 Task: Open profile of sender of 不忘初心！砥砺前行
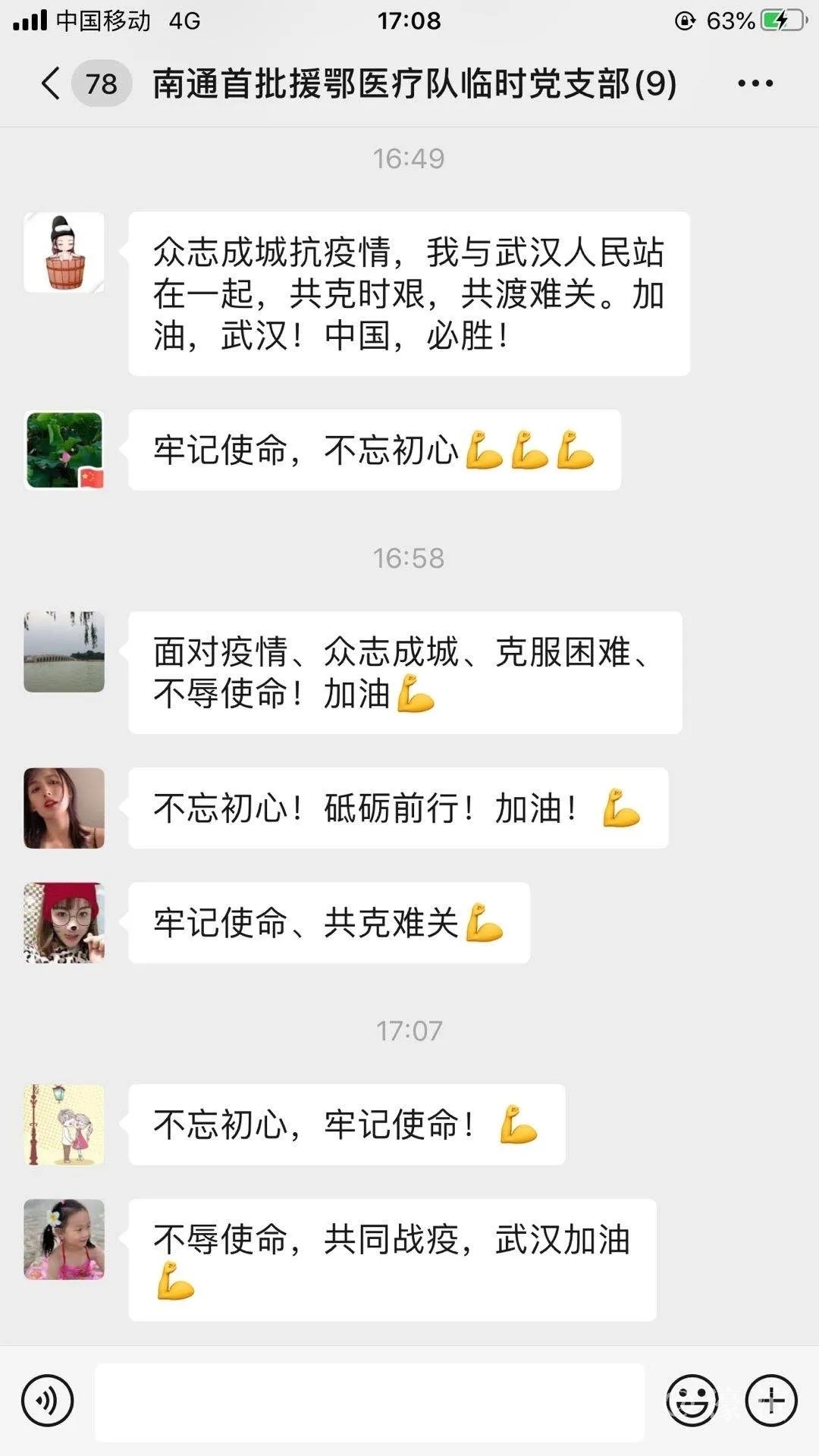(64, 808)
